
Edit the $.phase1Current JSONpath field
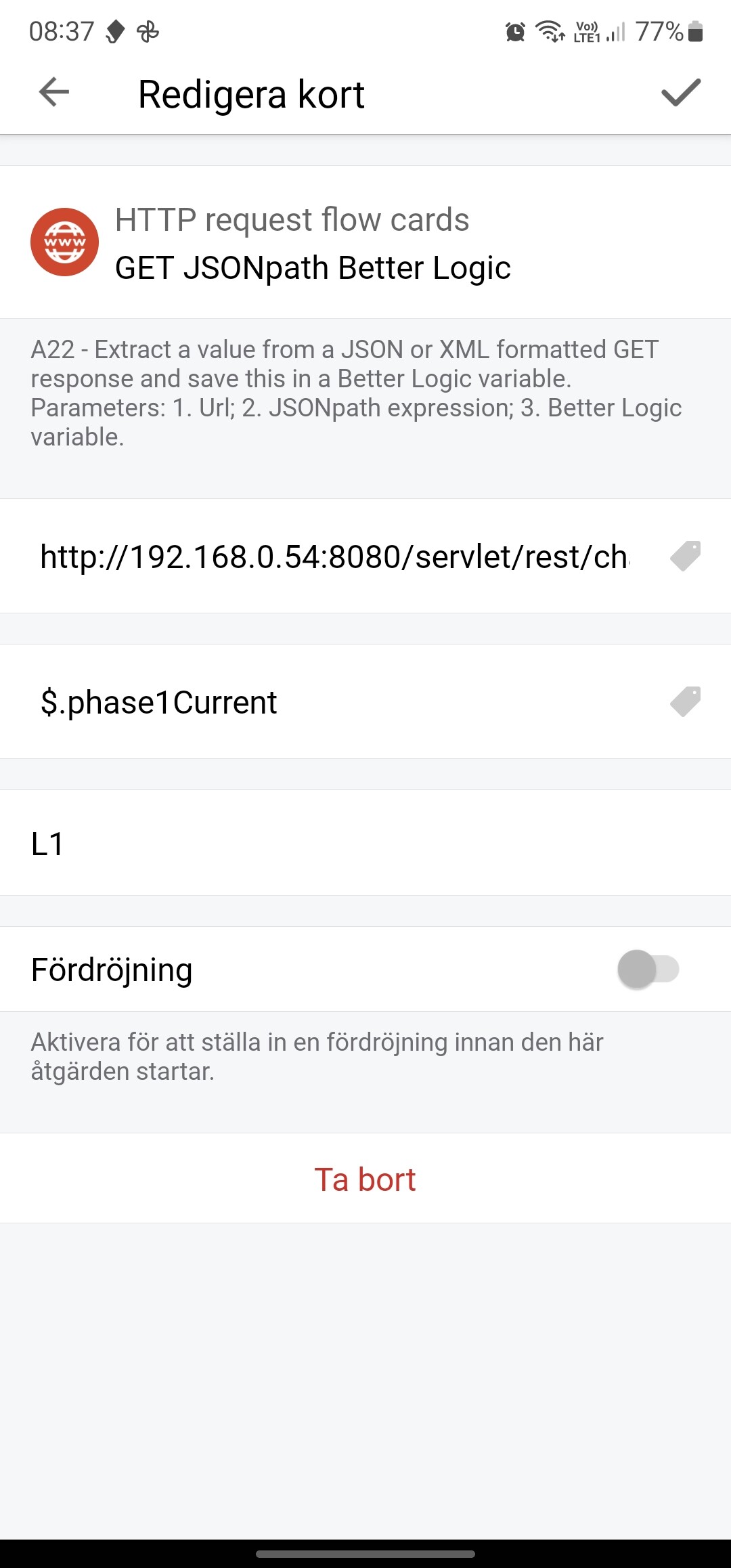pyautogui.click(x=335, y=702)
